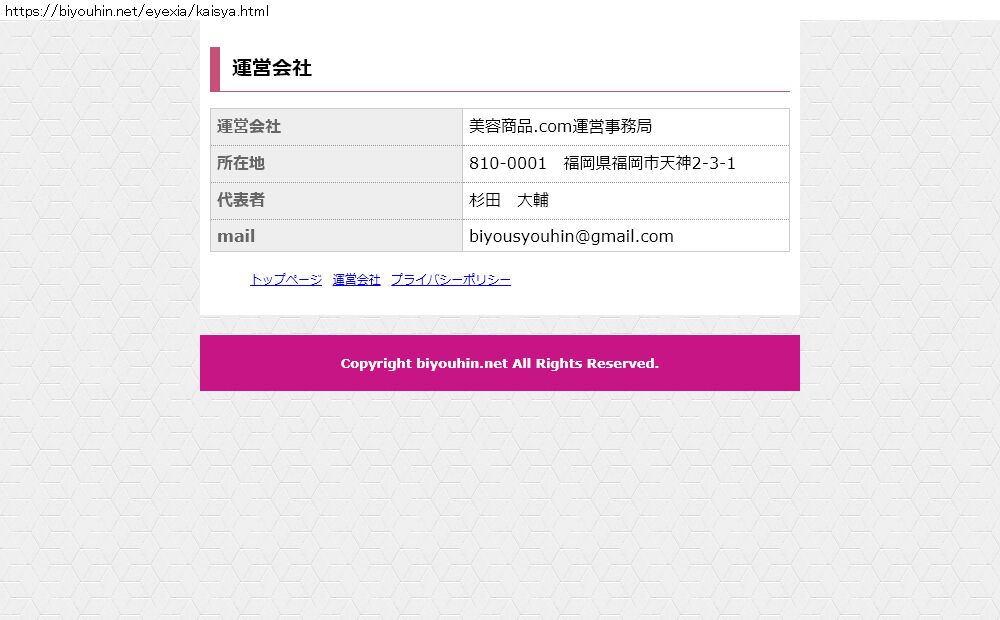Open the トップページ link
1000x620 pixels.
(x=285, y=280)
